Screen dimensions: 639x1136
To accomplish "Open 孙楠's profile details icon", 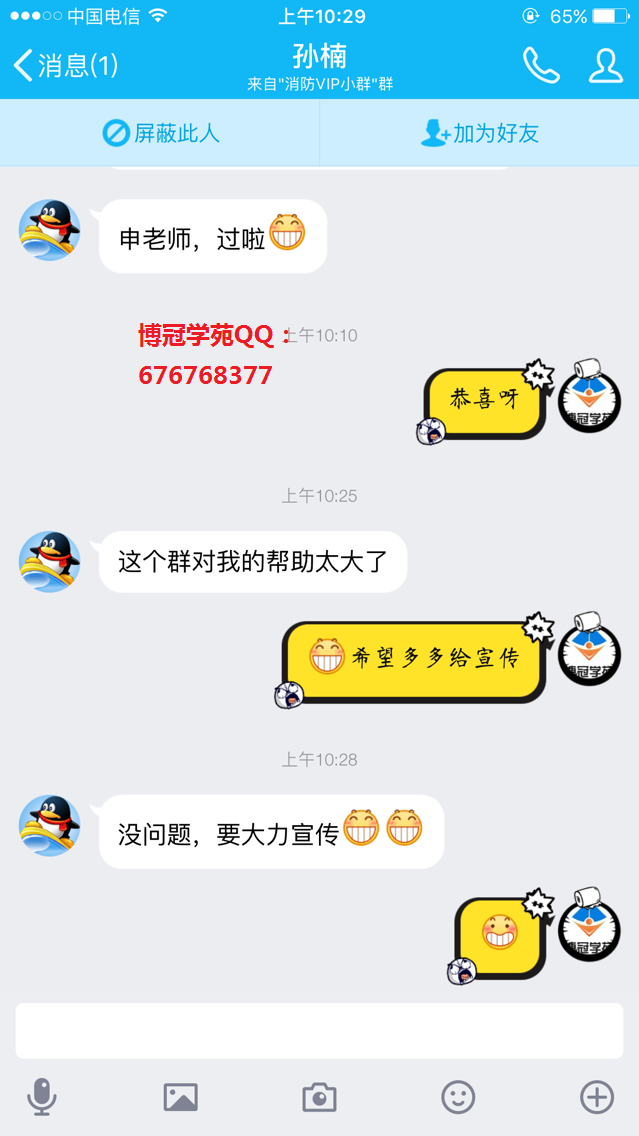I will [x=605, y=66].
